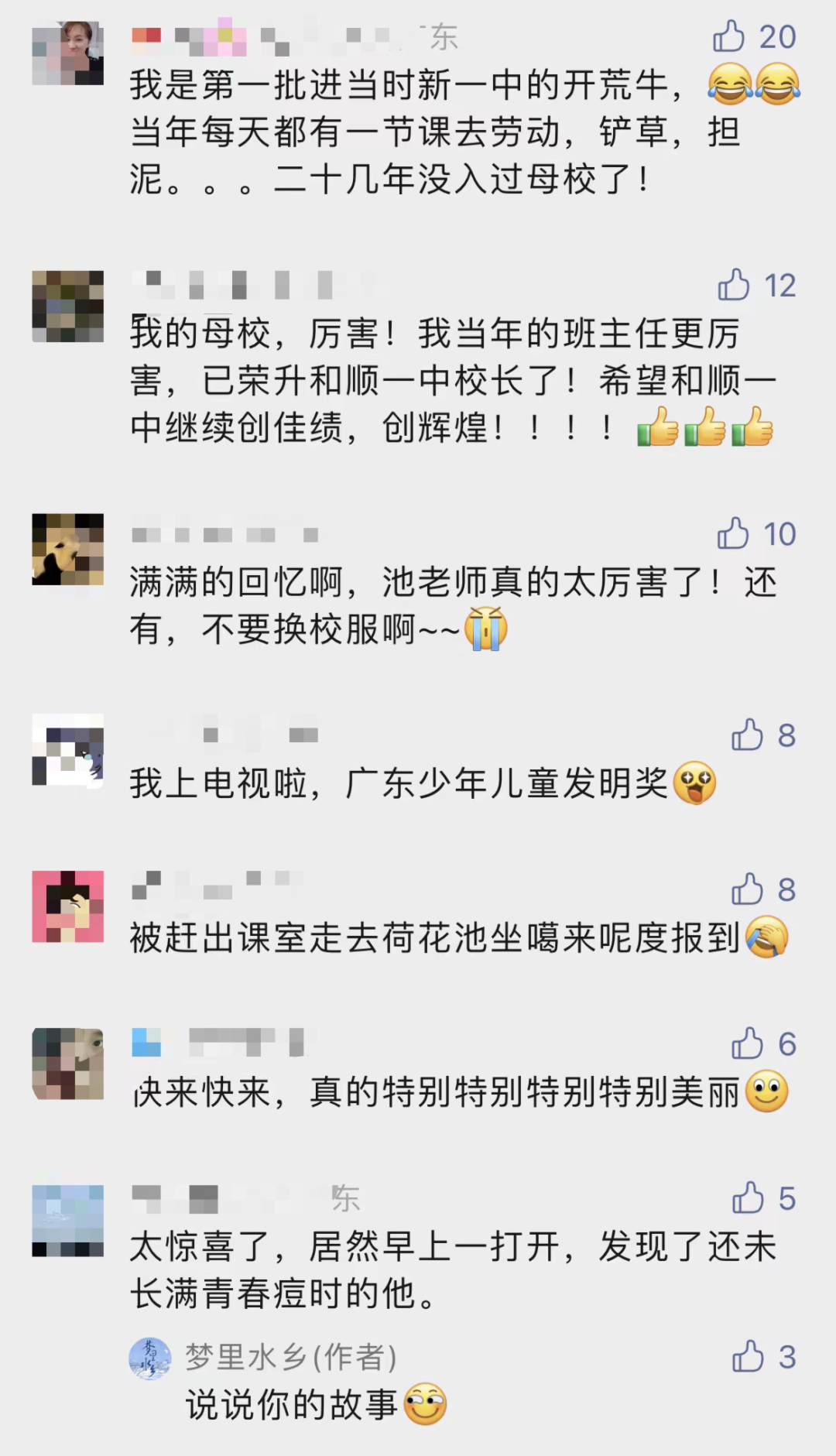Like the comment mentioning 池老师
Image resolution: width=836 pixels, height=1456 pixels.
tap(733, 533)
